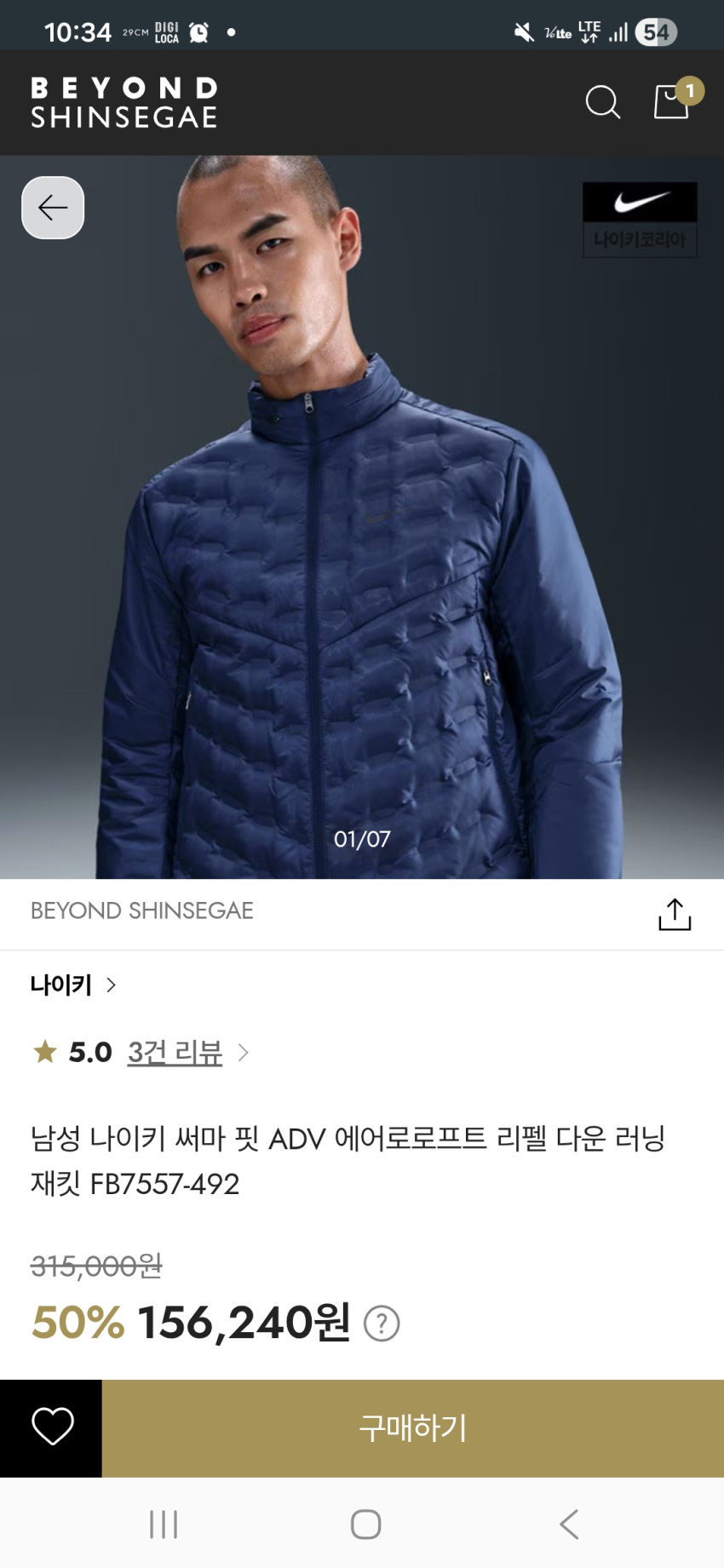Go back using the arrow button

[x=53, y=208]
